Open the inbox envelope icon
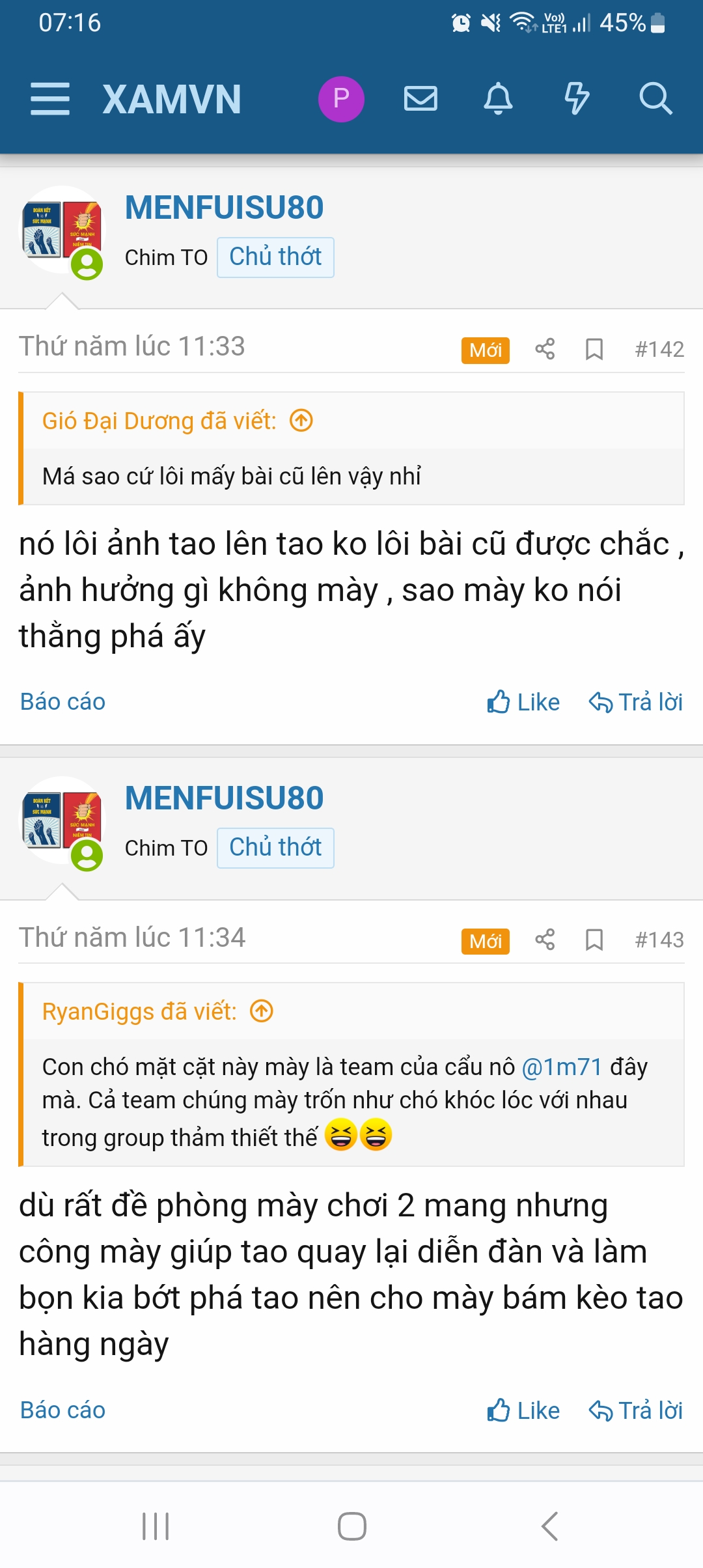 click(420, 99)
